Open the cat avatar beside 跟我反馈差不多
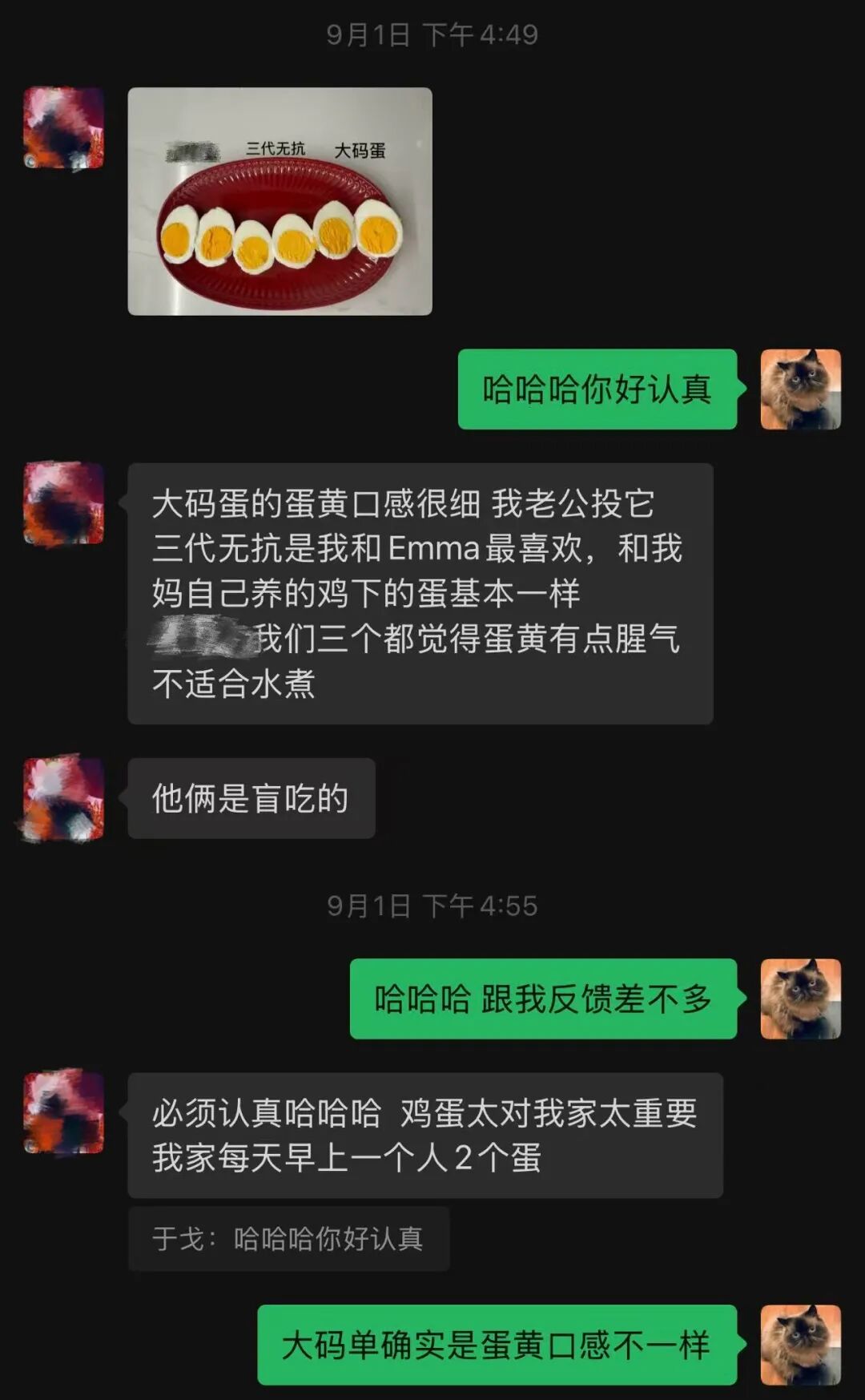Screen dimensions: 865x1400 click(800, 999)
